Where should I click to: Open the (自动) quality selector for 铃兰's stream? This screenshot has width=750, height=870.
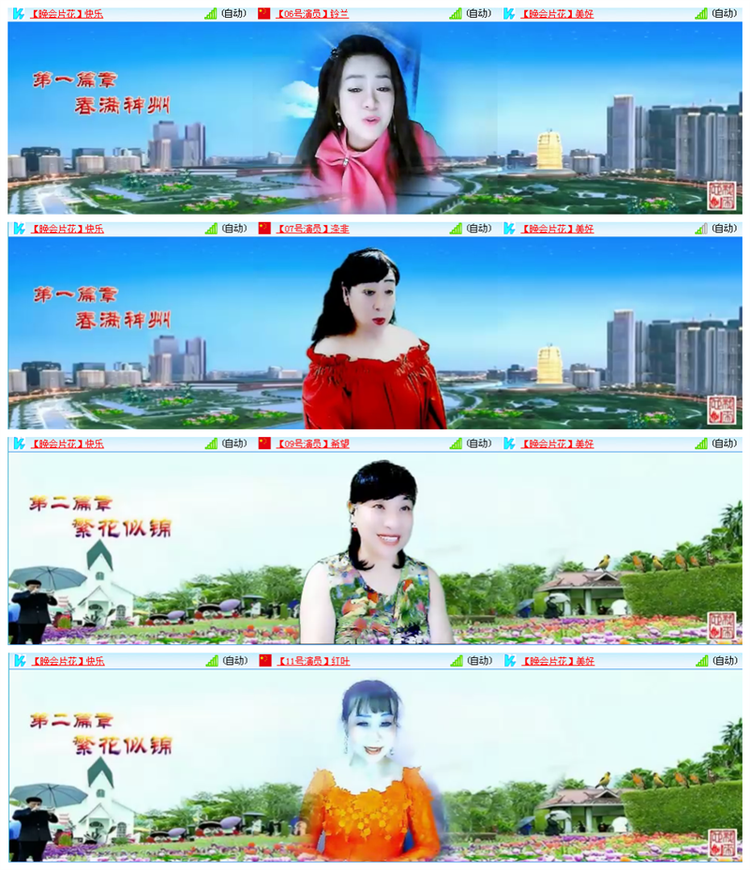pyautogui.click(x=477, y=12)
